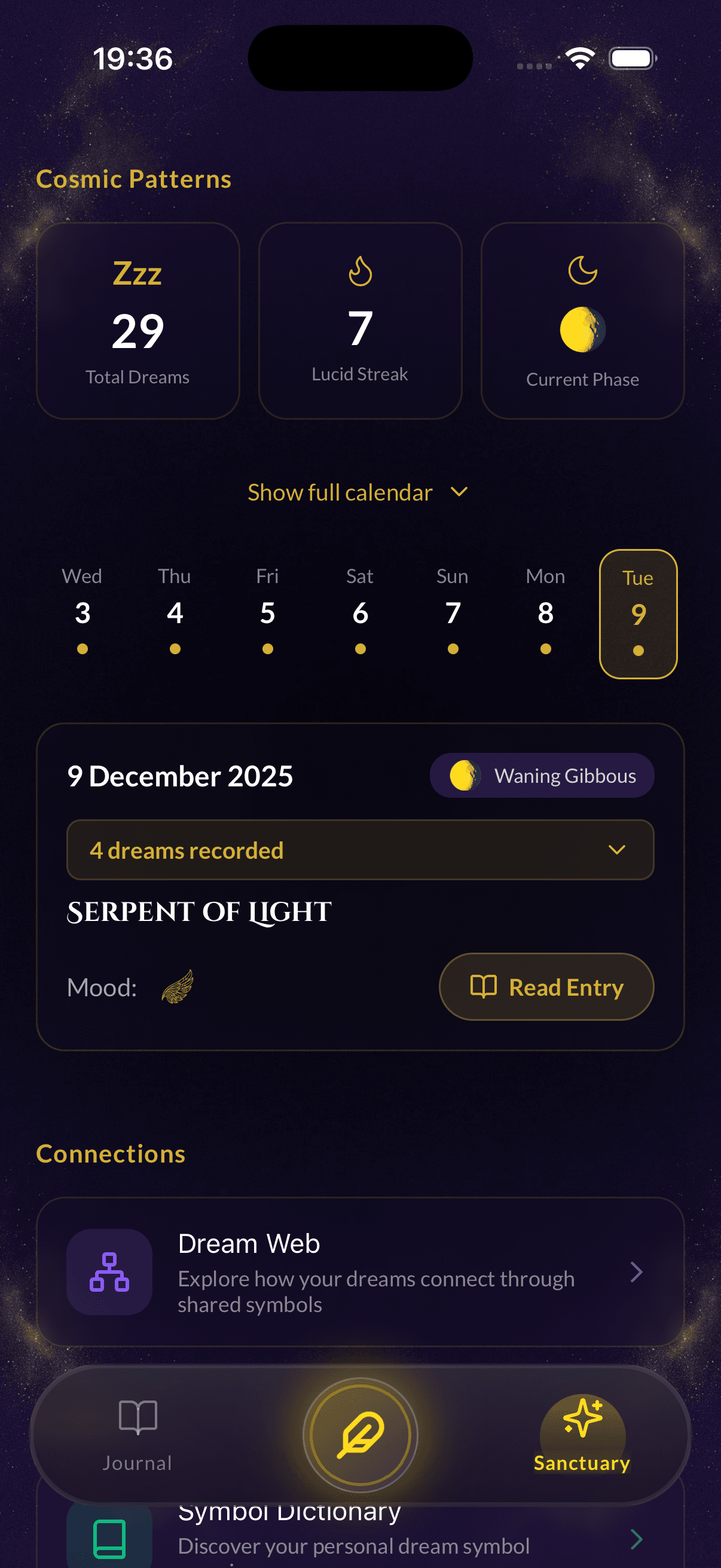Screen dimensions: 721x1568
Task: Open the Total Dreams stat card
Action: click(x=138, y=321)
